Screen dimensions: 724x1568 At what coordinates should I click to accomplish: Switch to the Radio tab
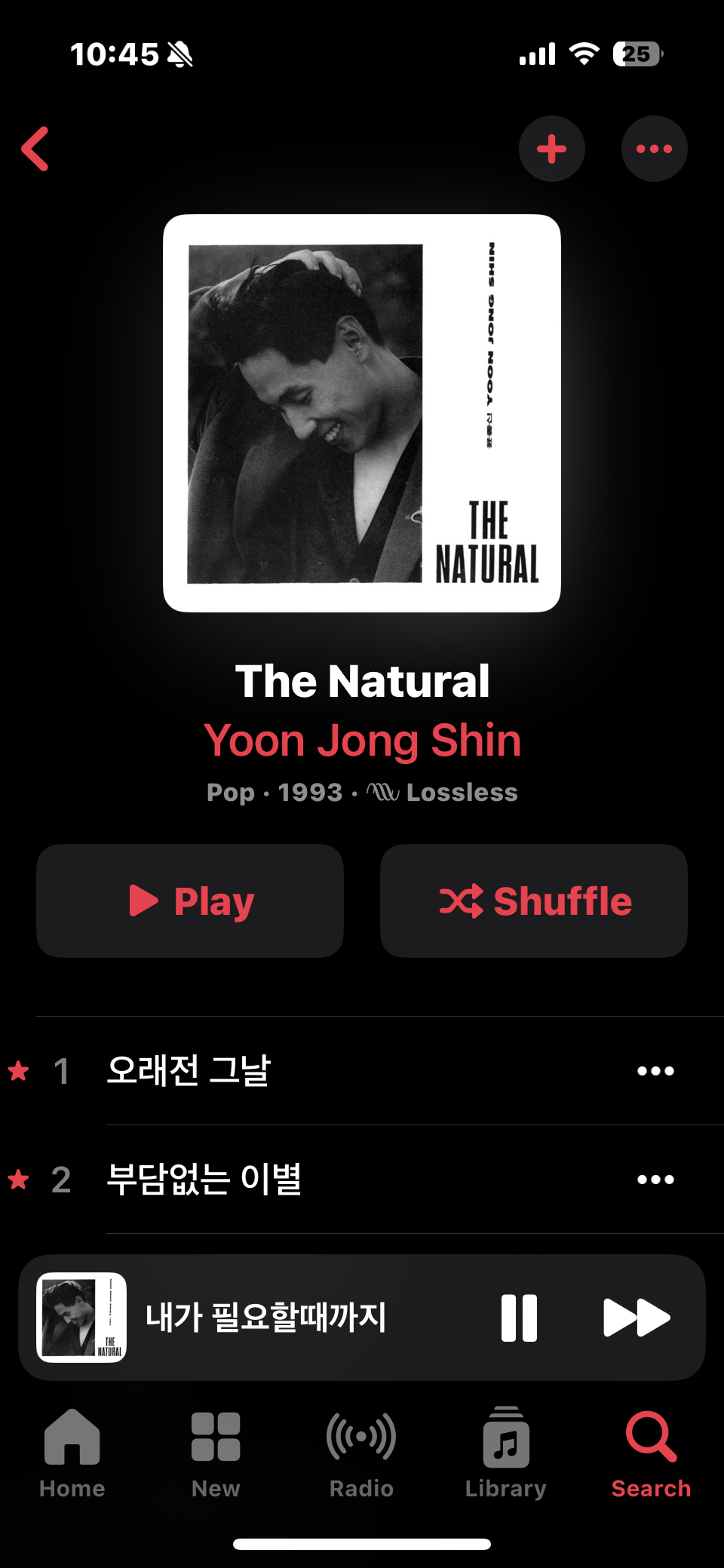[x=361, y=1453]
